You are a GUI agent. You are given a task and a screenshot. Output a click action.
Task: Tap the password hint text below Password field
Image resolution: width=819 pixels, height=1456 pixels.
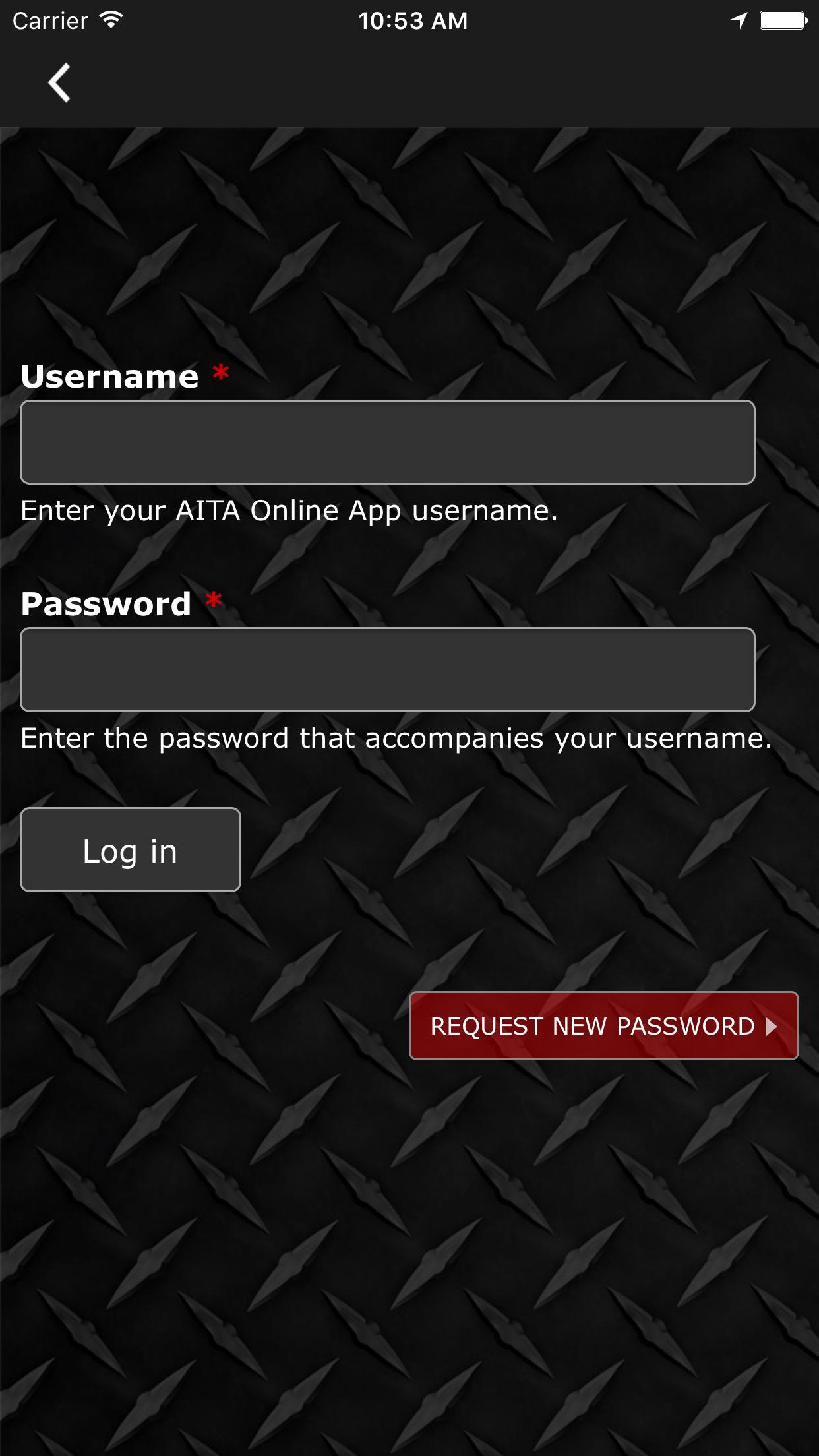(396, 739)
